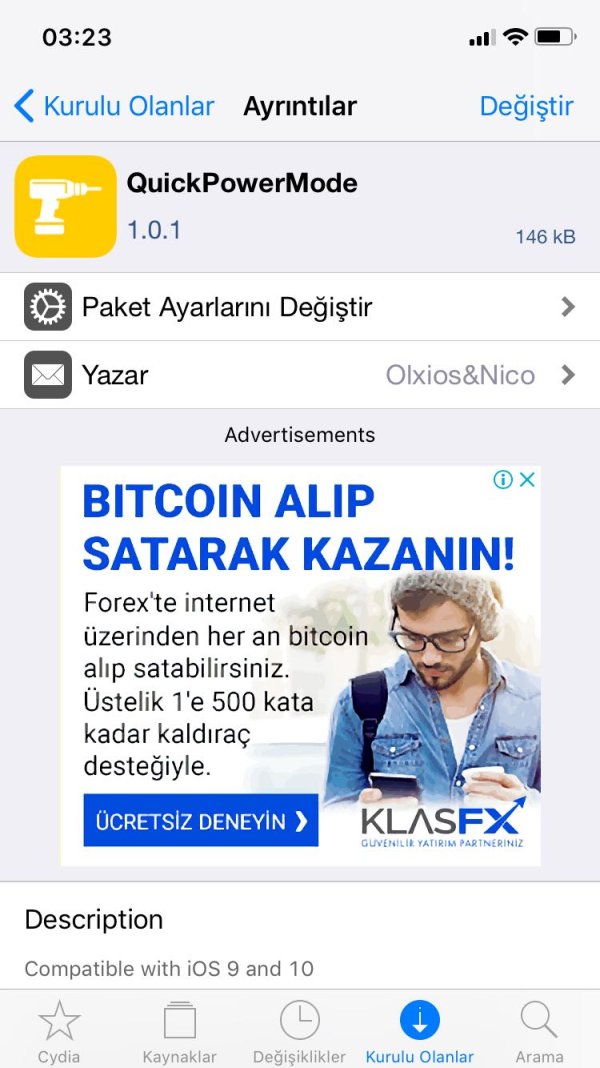Open the Arama search tab

coord(539,1032)
